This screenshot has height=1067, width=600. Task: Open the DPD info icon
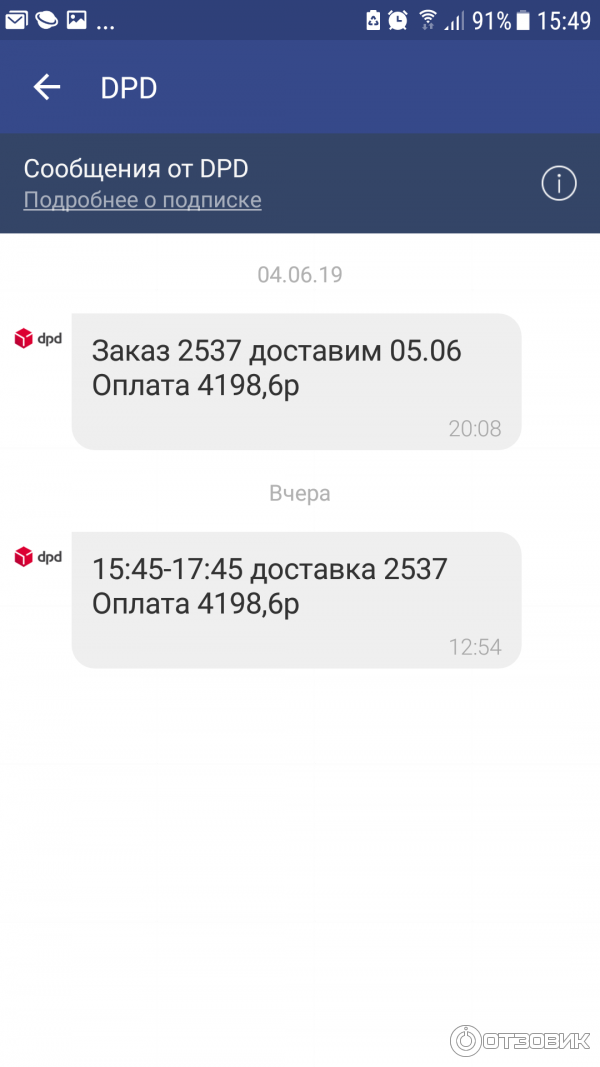(x=559, y=184)
